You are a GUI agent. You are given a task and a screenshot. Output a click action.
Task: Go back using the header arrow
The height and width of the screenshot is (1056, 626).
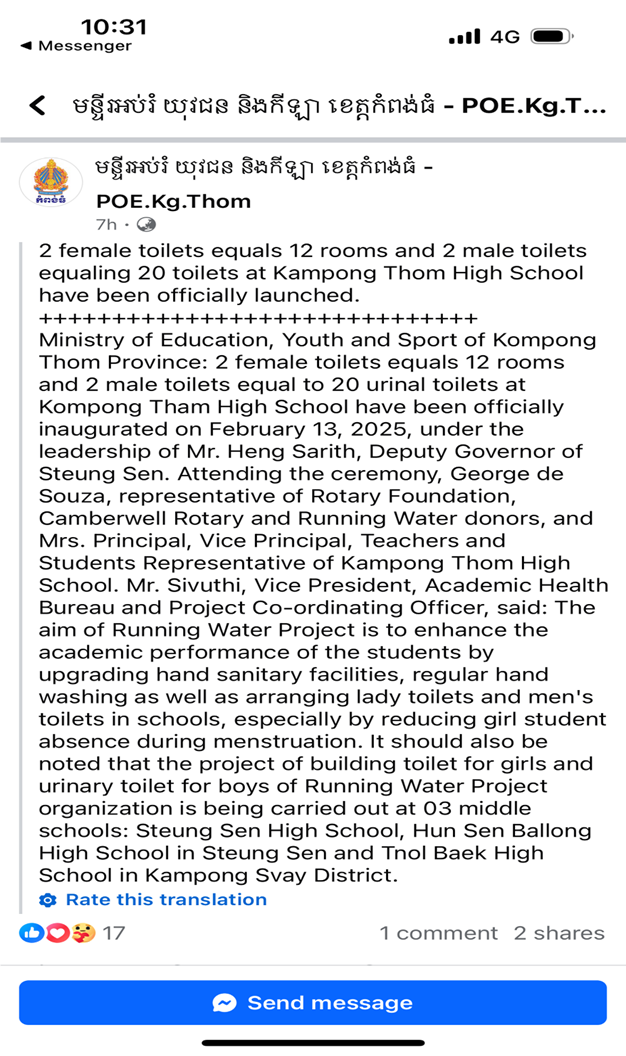coord(38,105)
